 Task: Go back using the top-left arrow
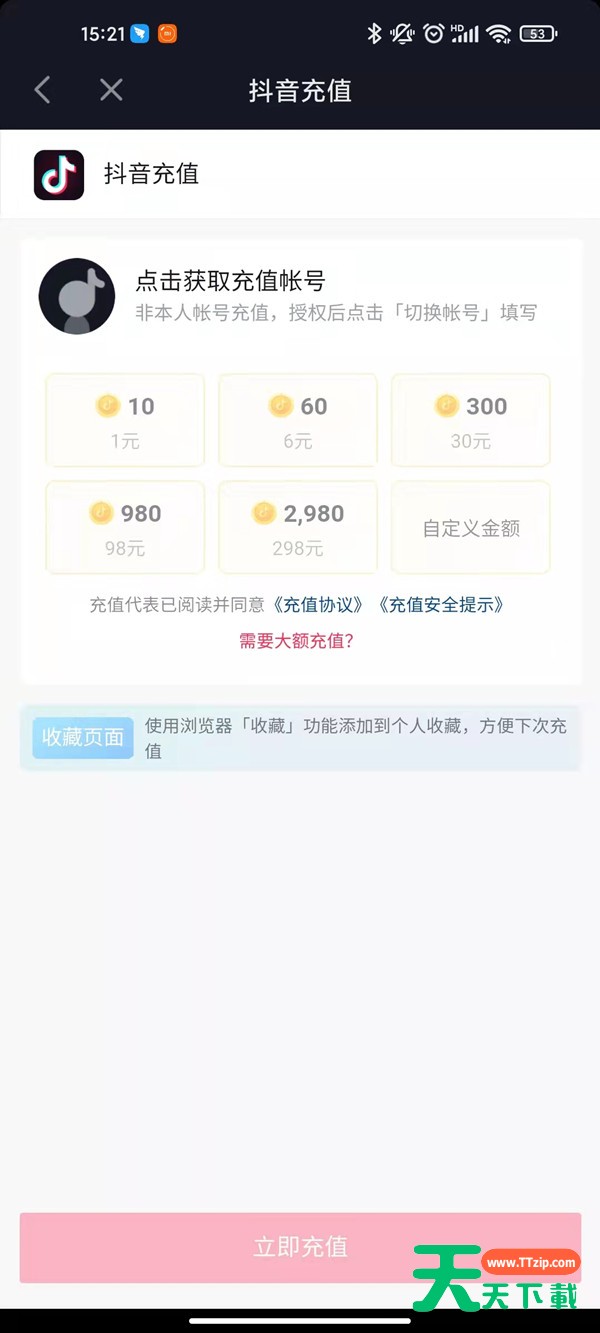(x=42, y=90)
